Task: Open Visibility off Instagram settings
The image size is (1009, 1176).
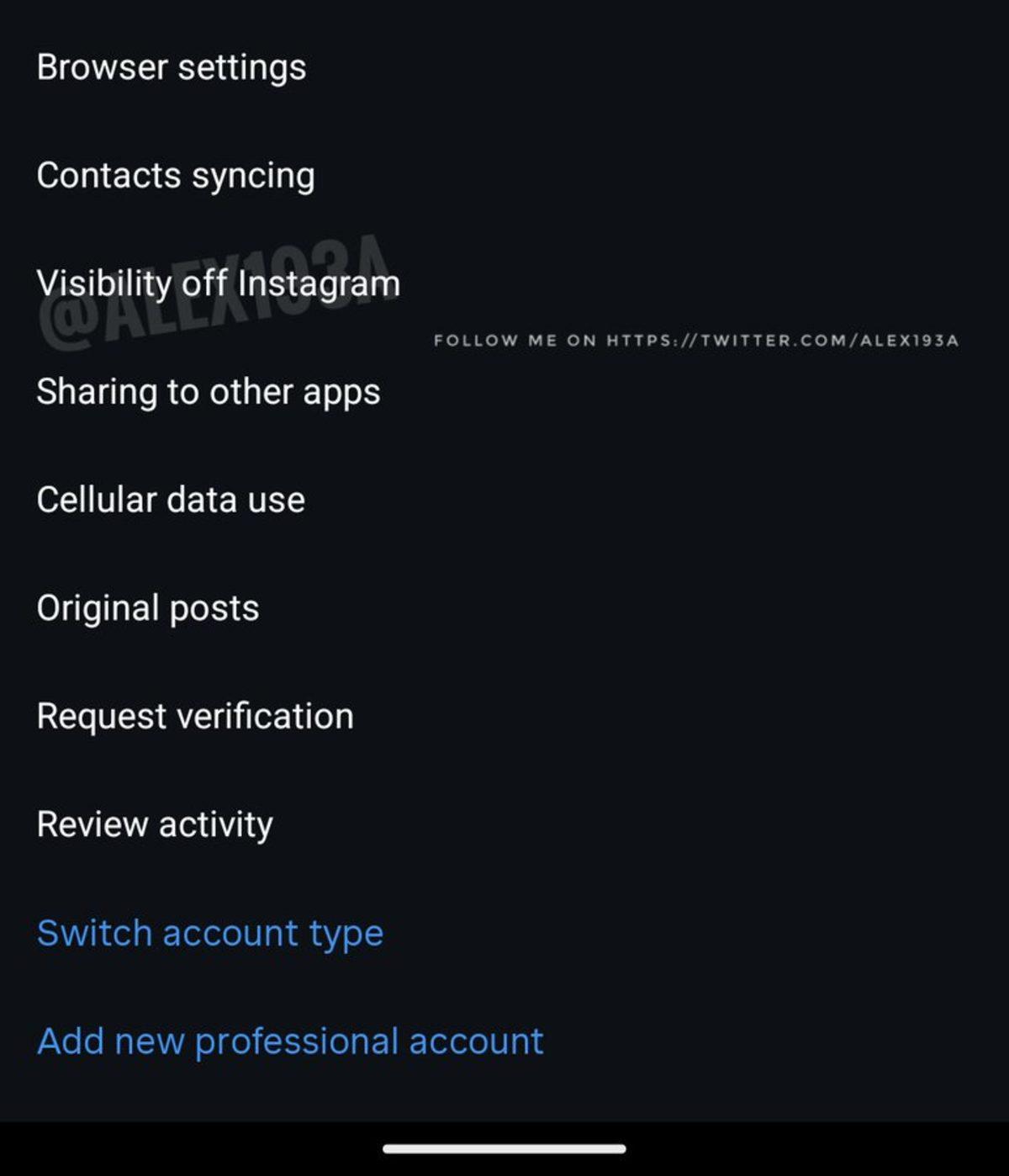Action: click(218, 283)
